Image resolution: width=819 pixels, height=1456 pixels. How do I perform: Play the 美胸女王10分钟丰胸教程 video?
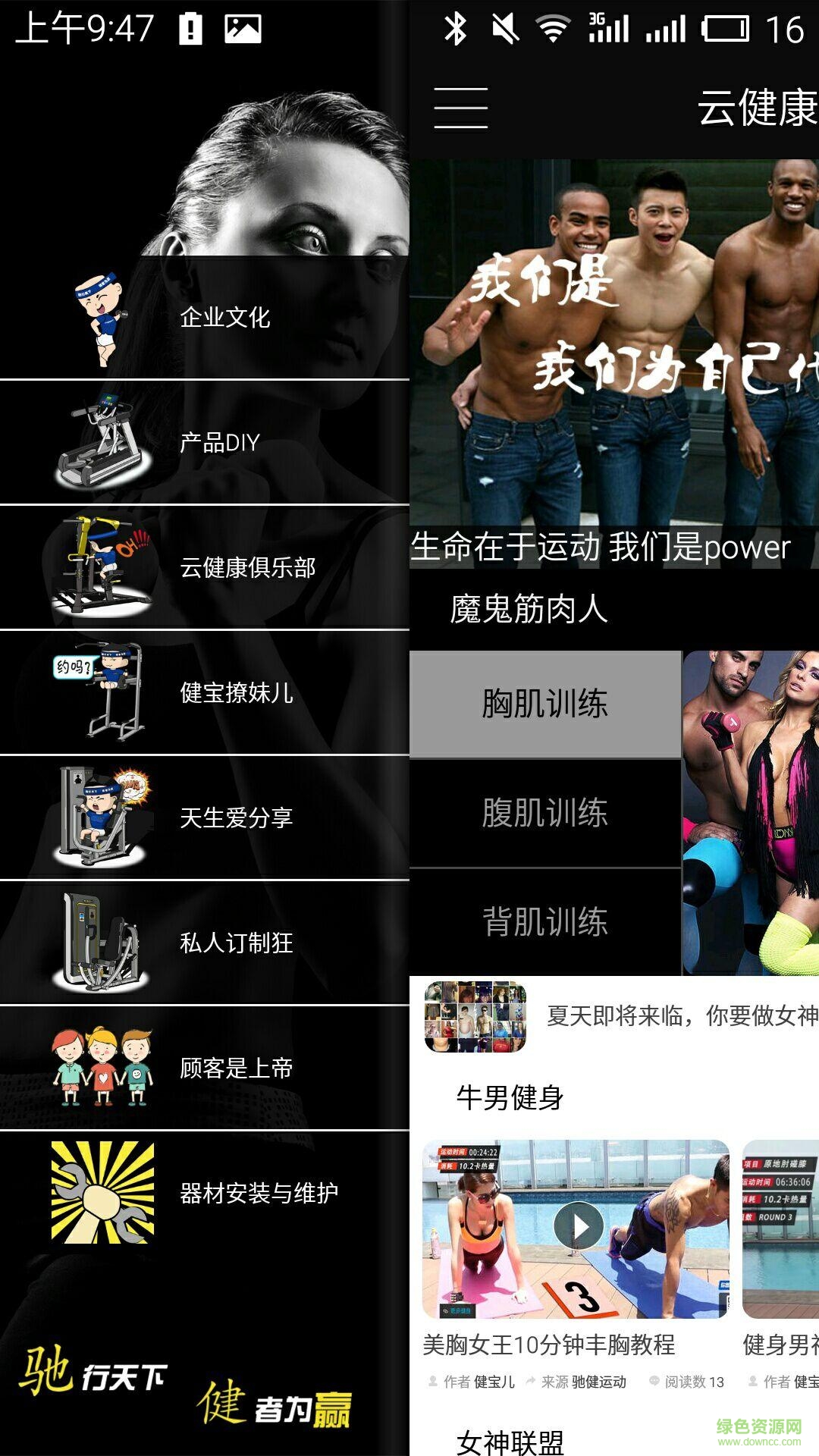(579, 1226)
